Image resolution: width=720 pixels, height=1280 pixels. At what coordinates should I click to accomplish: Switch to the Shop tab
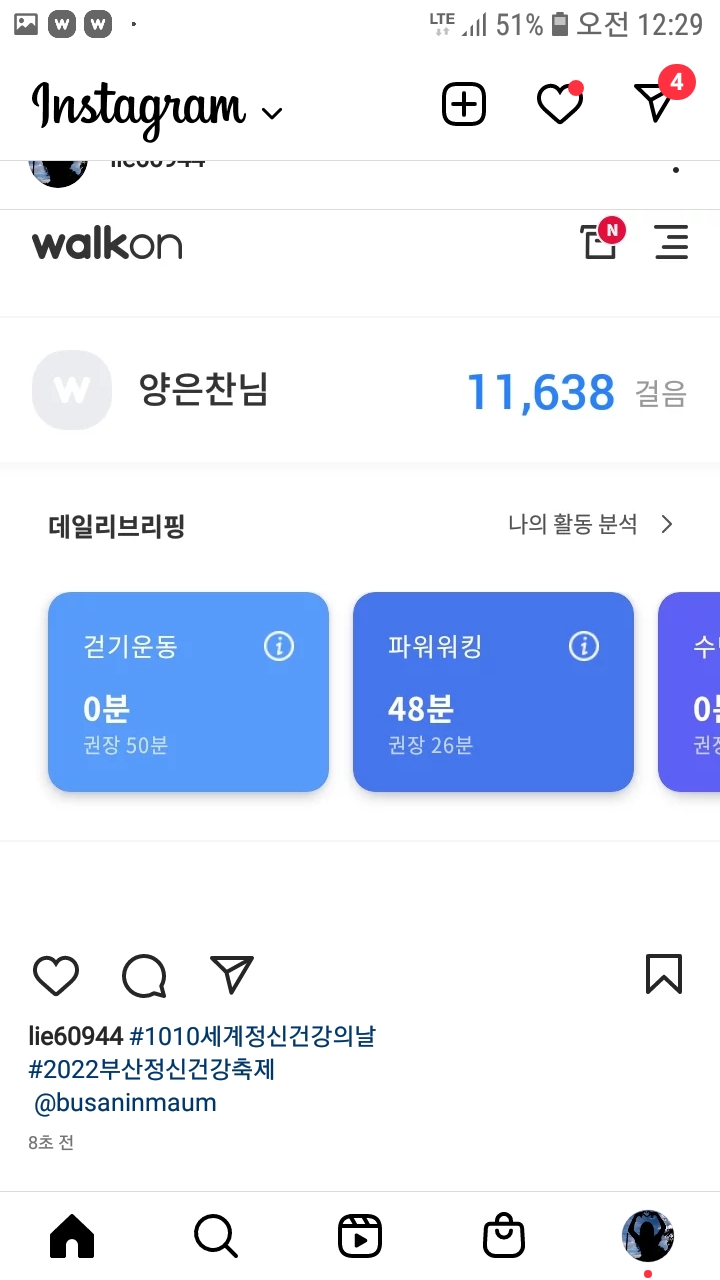[504, 1238]
